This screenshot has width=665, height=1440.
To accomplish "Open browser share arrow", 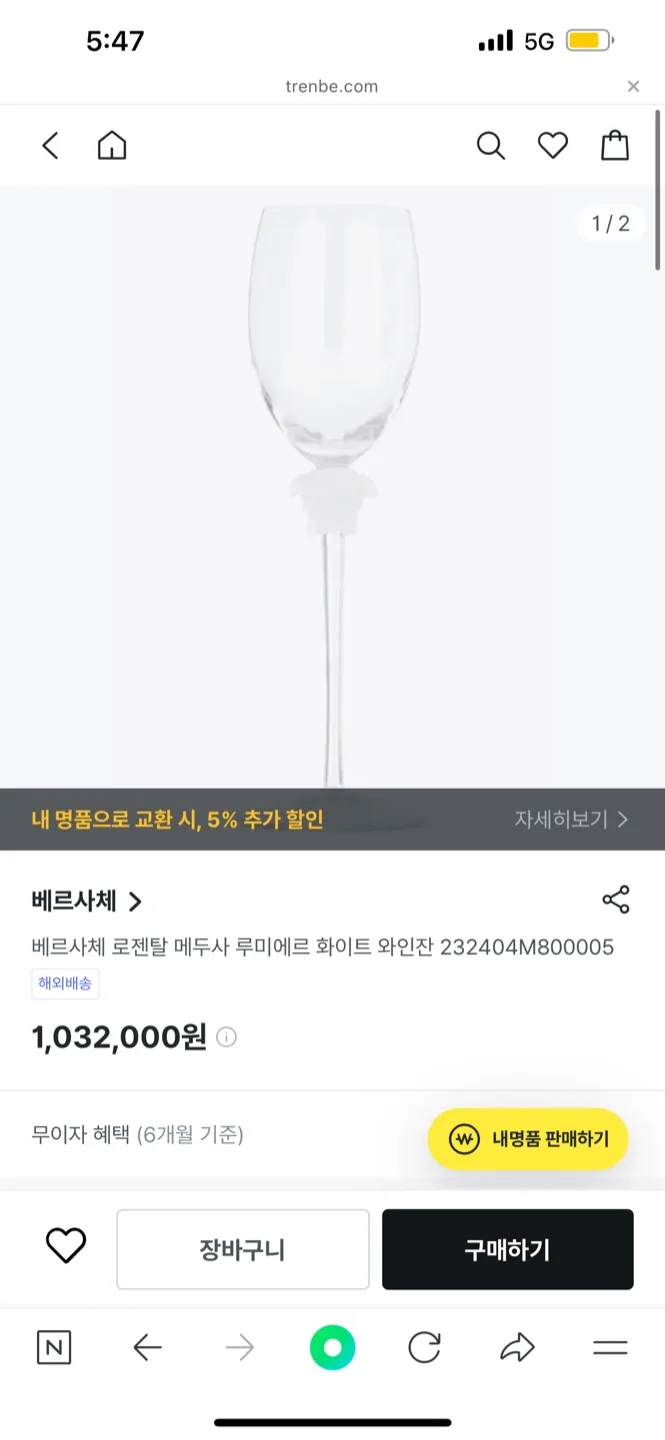I will (517, 1348).
